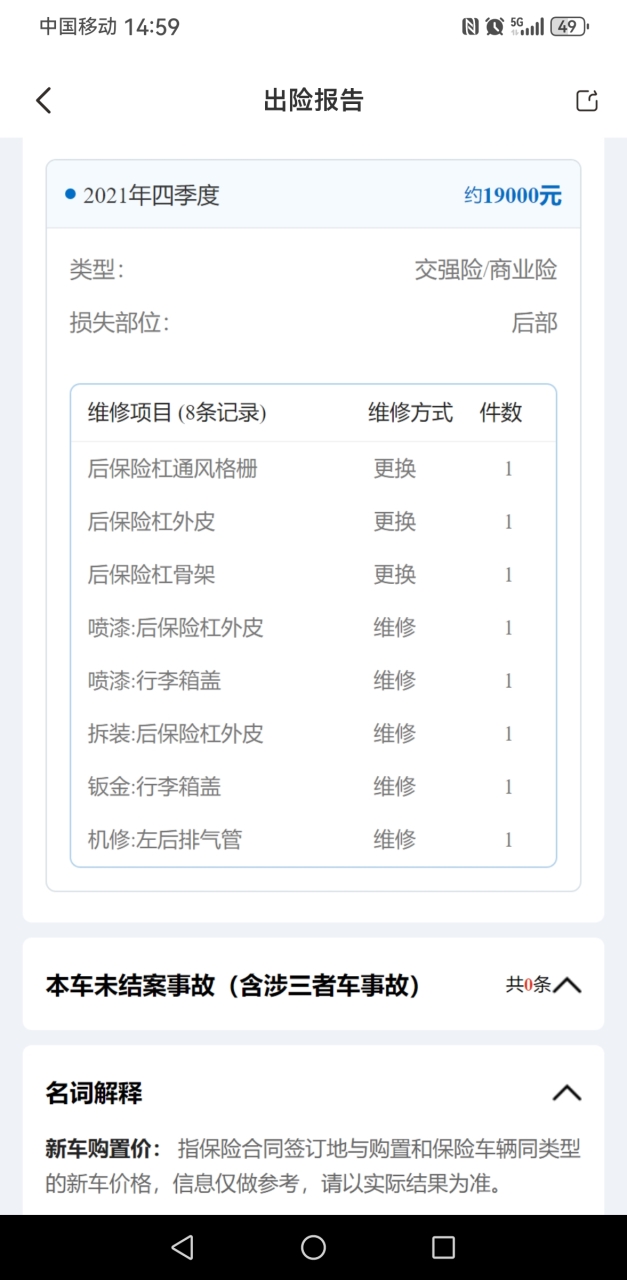Screen dimensions: 627x1280
Task: Expand the 本车未结案事故 section
Action: tap(567, 985)
